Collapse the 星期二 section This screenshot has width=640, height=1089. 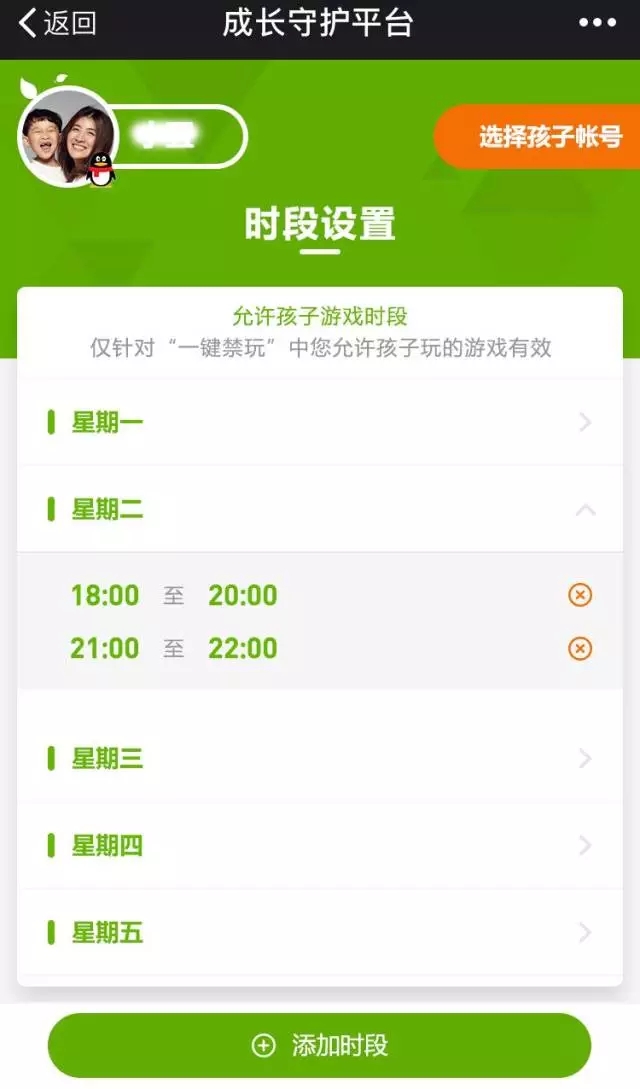(x=320, y=510)
